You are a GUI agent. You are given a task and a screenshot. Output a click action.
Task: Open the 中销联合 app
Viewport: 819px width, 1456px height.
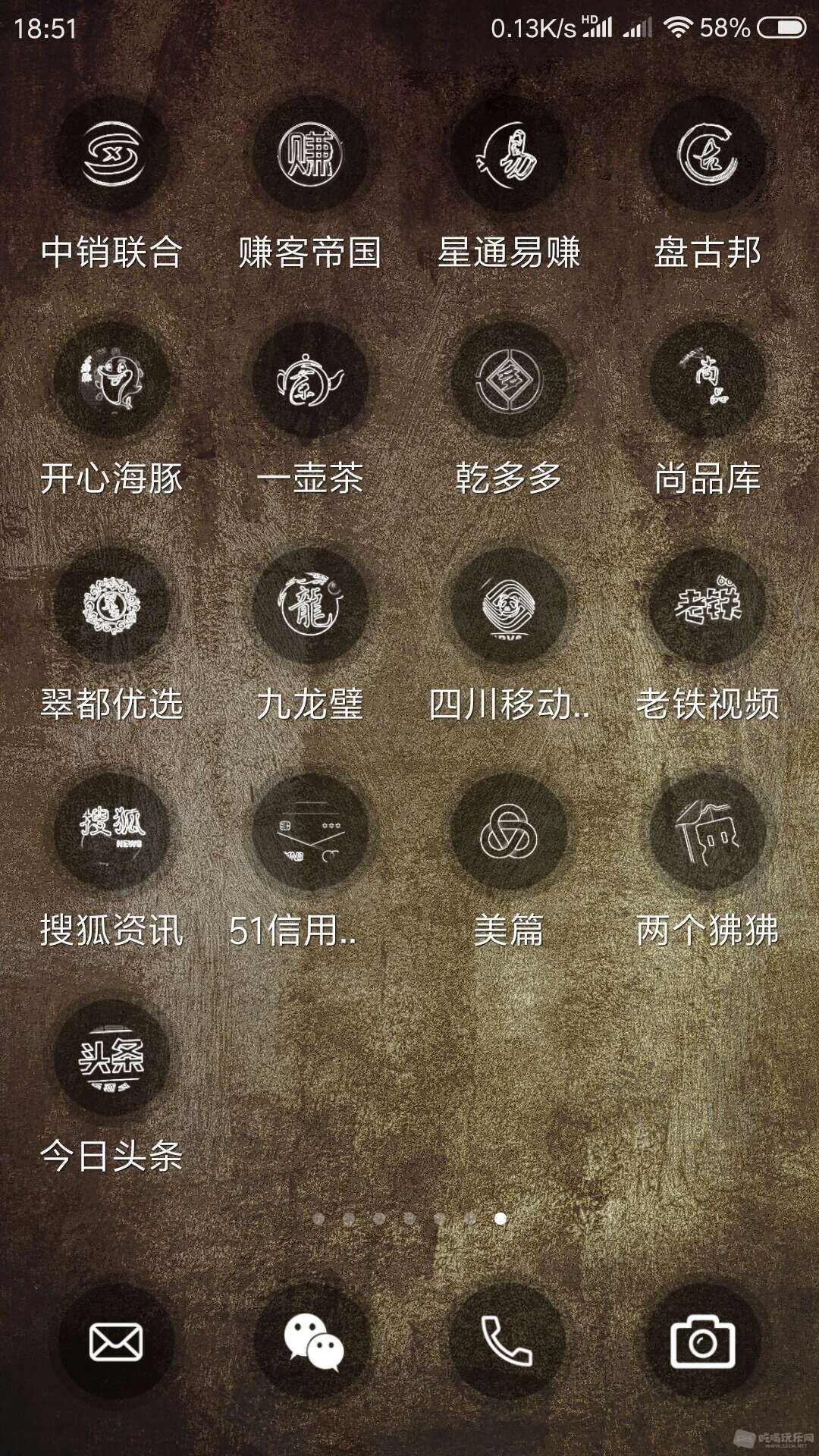click(112, 154)
